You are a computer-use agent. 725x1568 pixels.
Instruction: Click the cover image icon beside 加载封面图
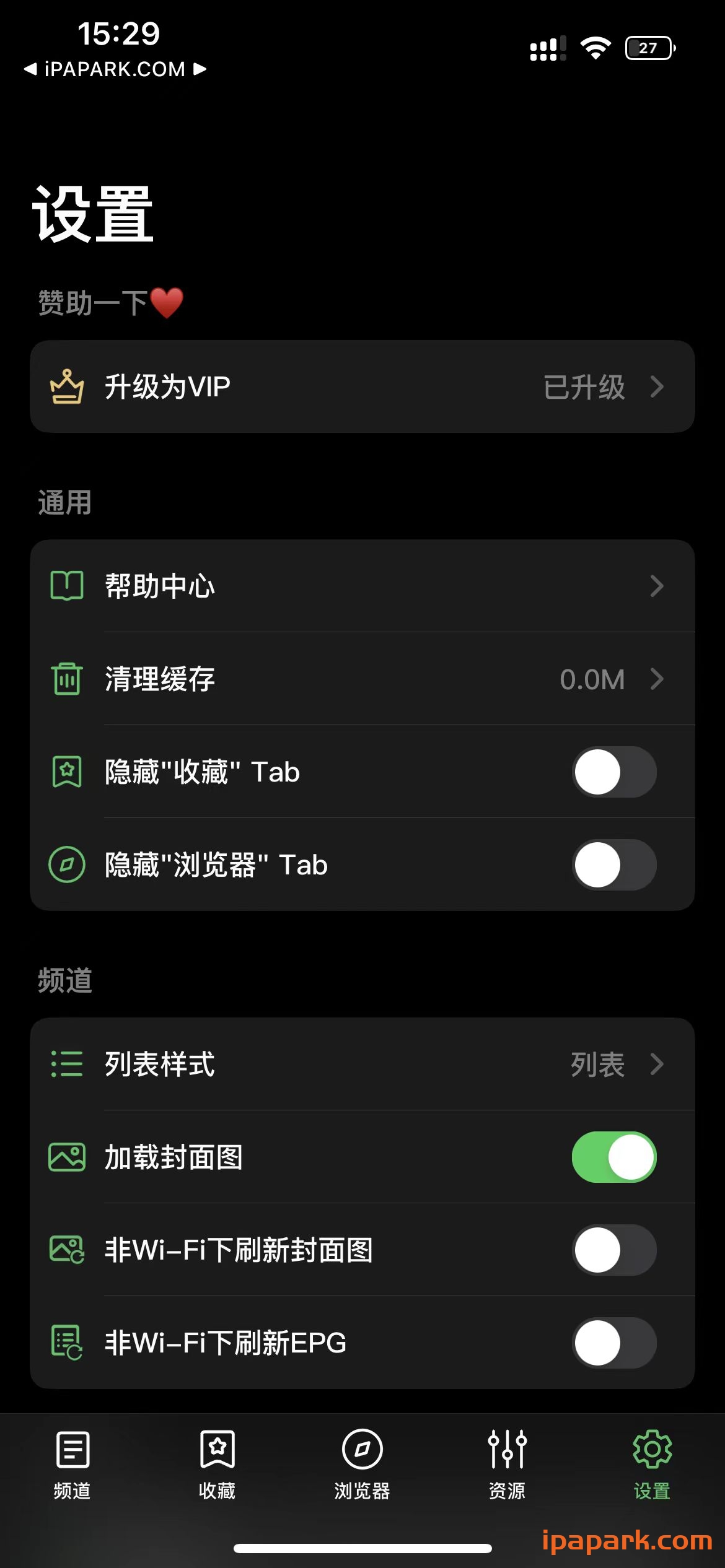pos(67,1158)
